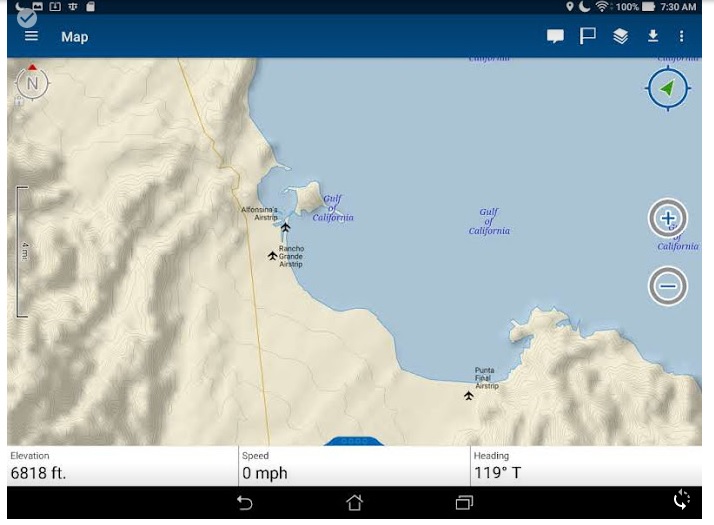Tap the Elevation data field
The image size is (714, 525).
click(x=122, y=466)
